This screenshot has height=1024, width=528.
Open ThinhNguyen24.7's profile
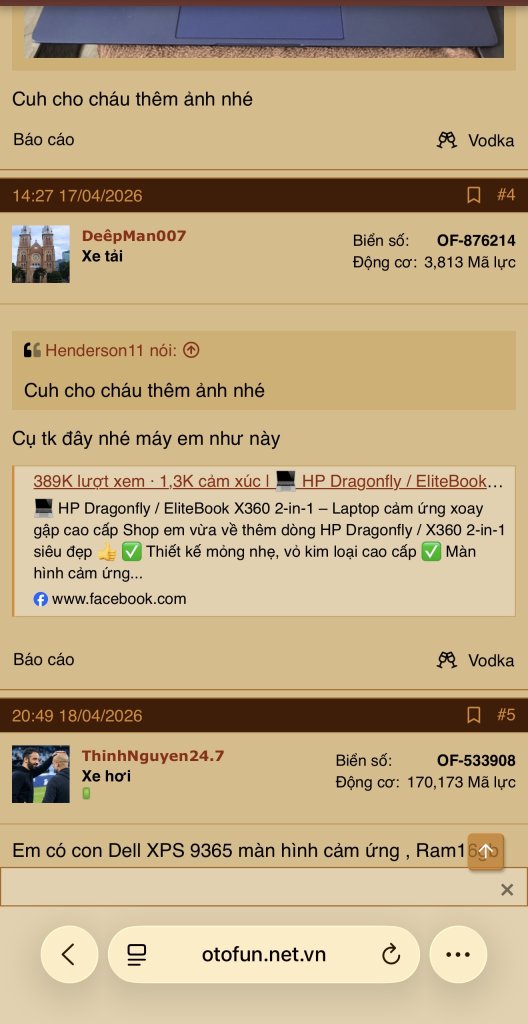153,756
